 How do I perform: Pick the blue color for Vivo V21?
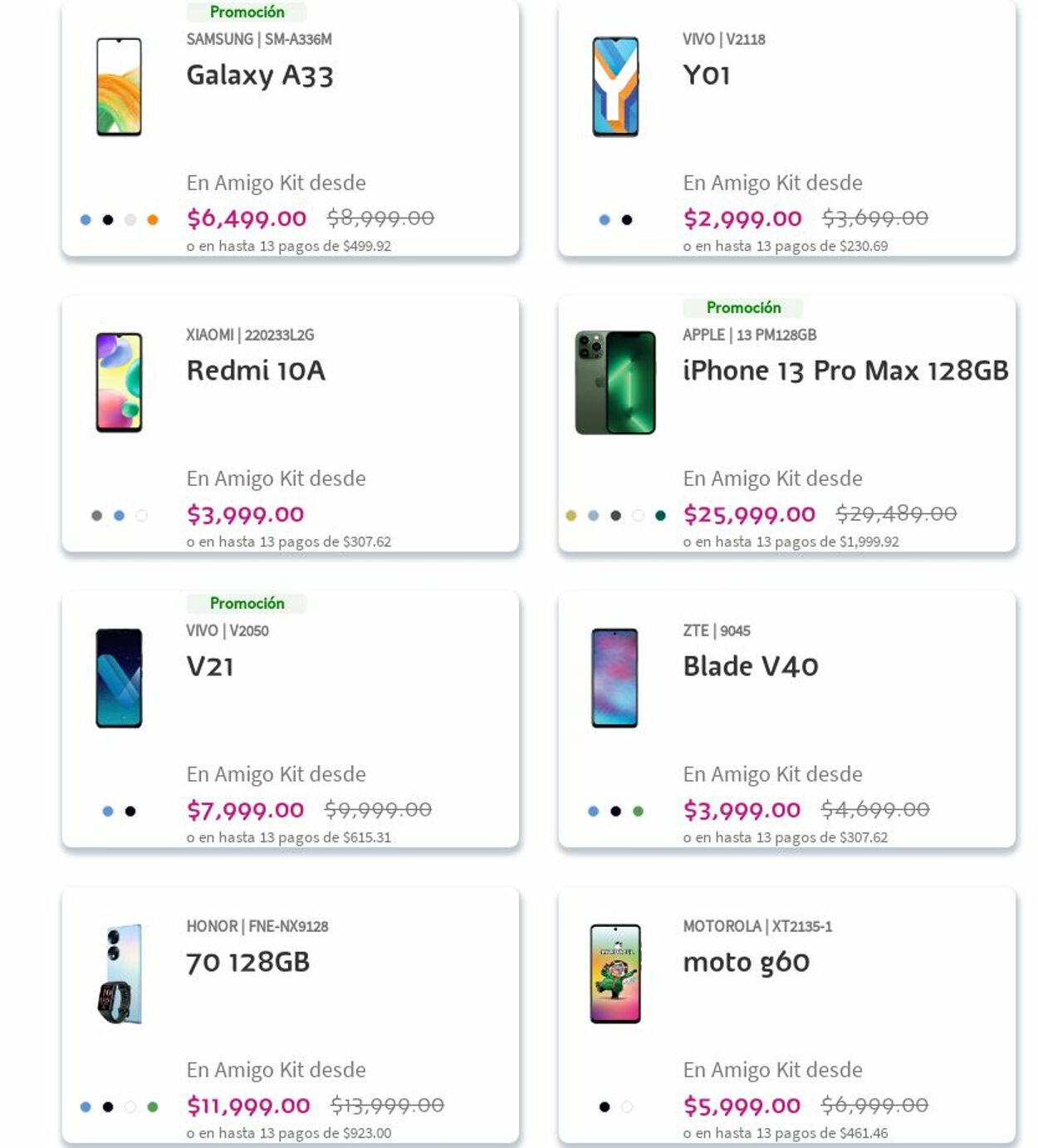coord(108,812)
